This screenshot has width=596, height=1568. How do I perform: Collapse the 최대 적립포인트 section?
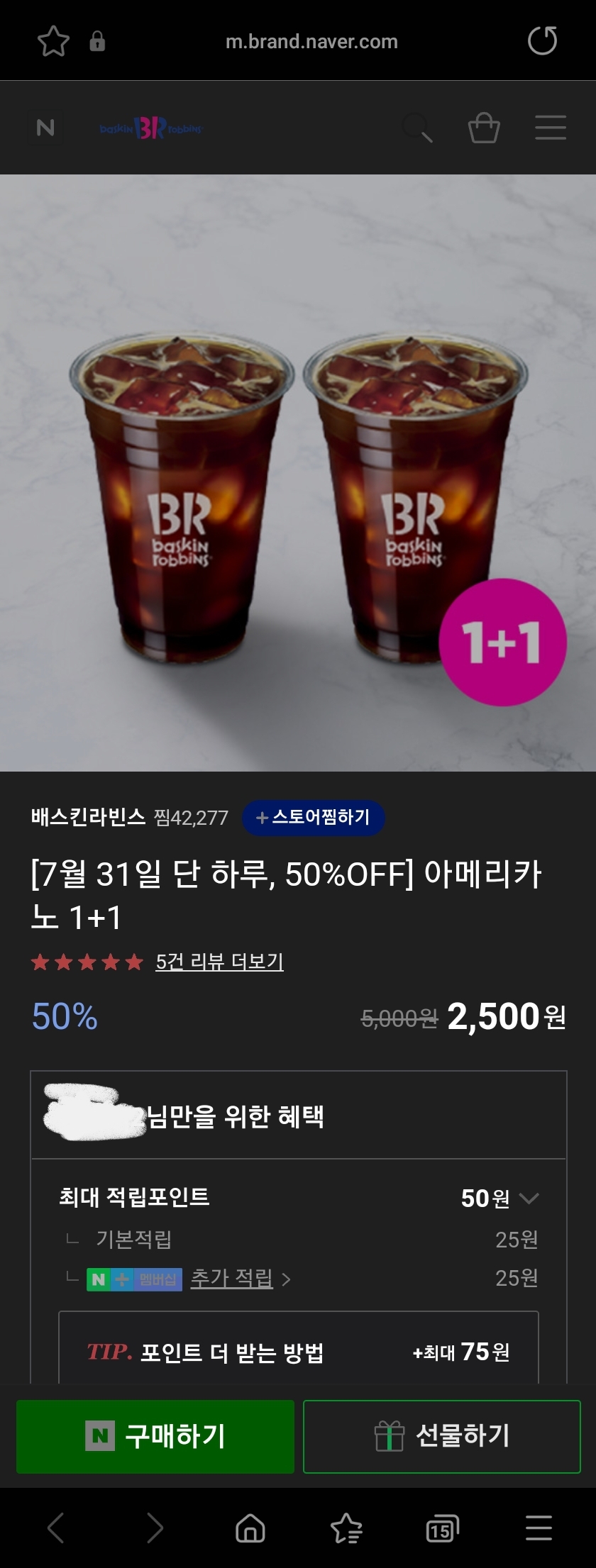pyautogui.click(x=529, y=1198)
